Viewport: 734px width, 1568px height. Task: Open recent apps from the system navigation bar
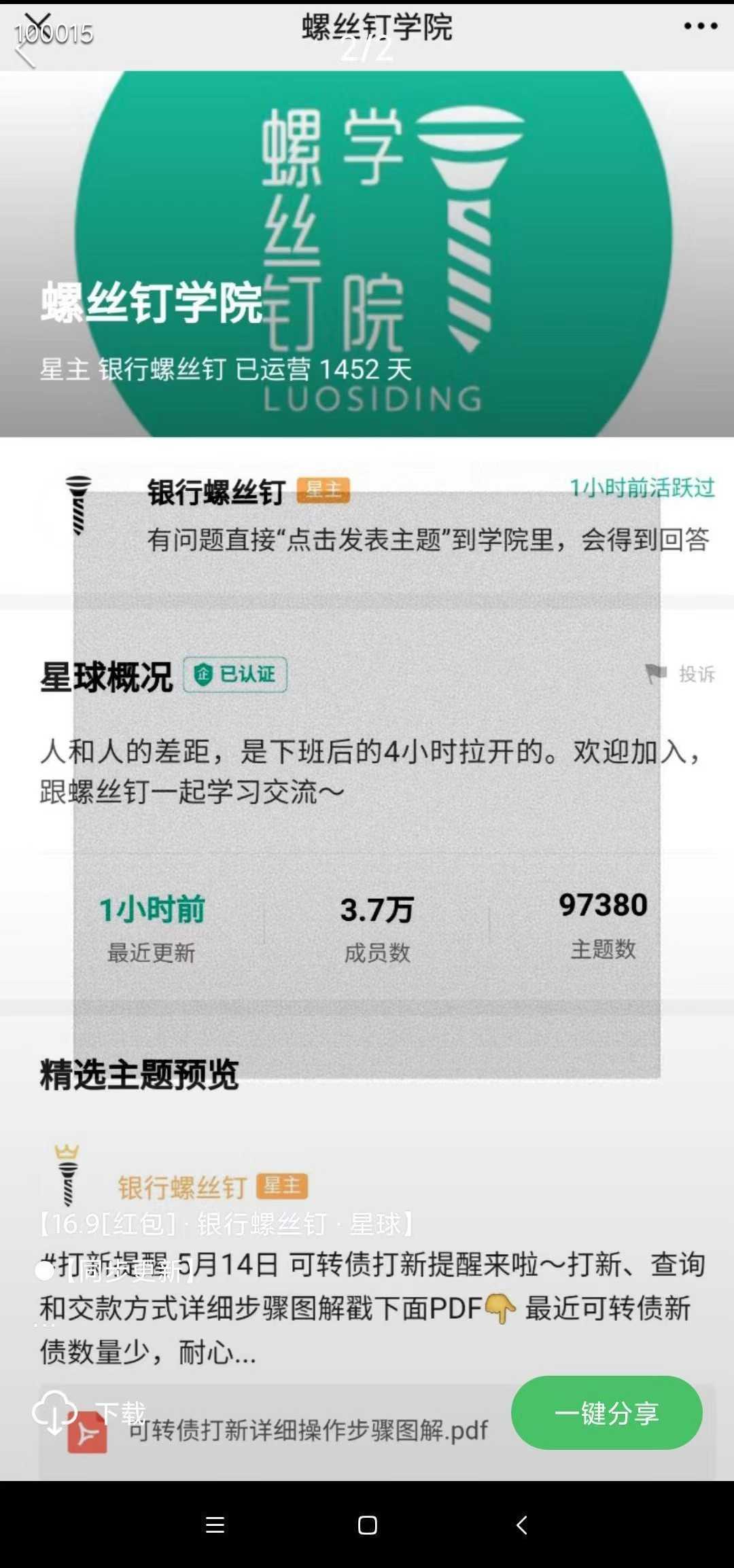(215, 1525)
